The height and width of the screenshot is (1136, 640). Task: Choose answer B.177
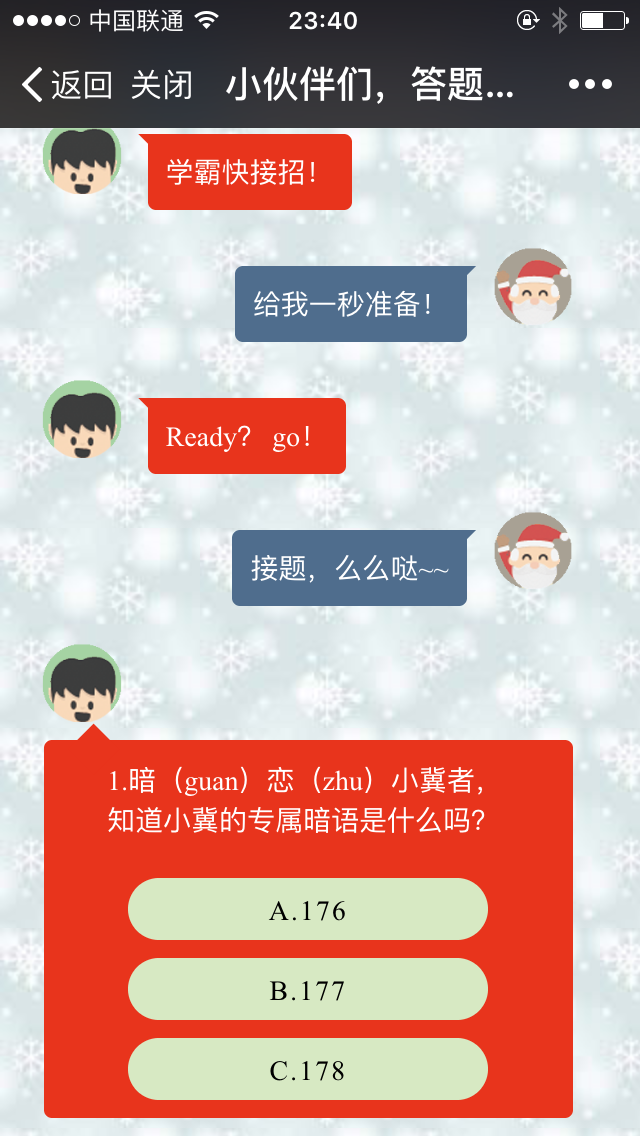[x=307, y=990]
